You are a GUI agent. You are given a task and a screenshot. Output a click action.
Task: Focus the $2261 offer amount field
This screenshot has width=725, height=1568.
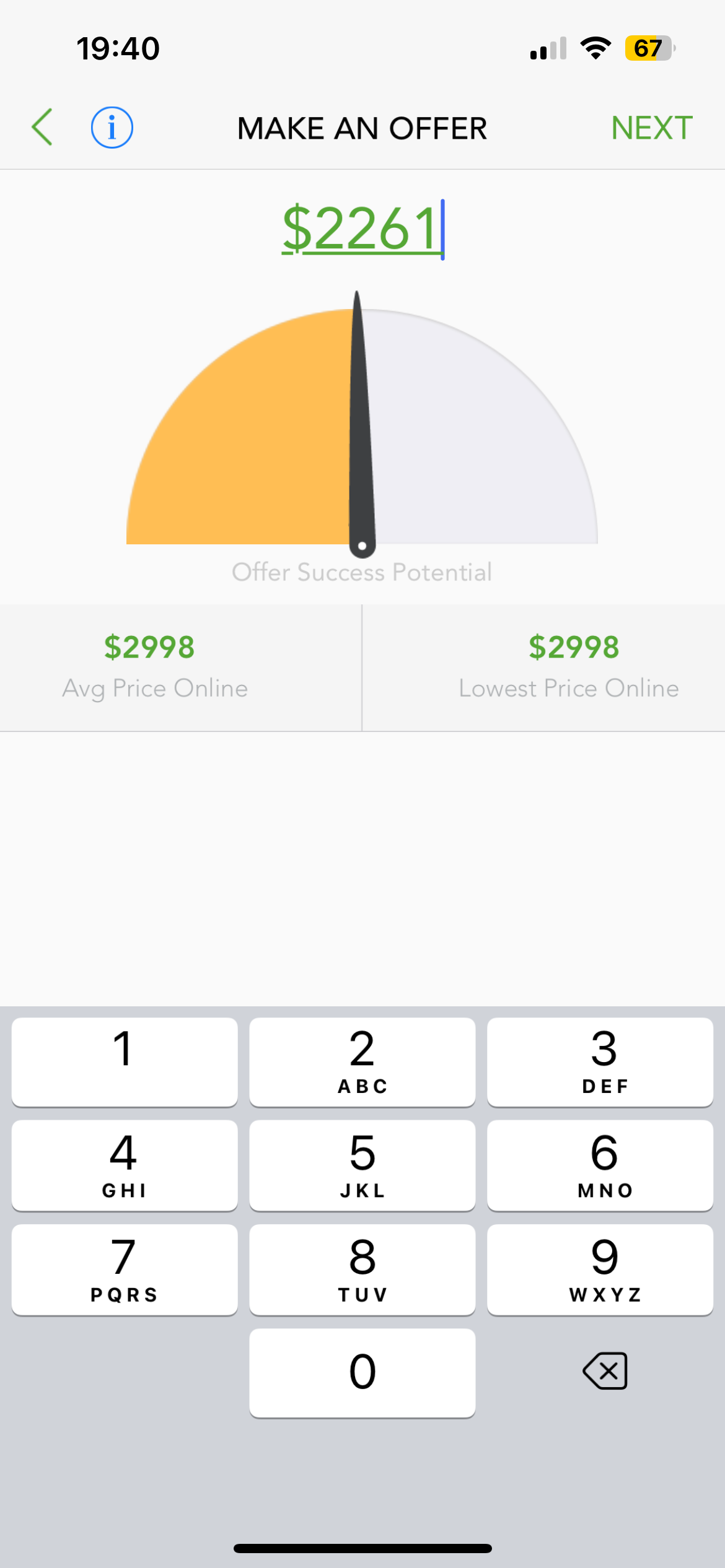[x=362, y=229]
